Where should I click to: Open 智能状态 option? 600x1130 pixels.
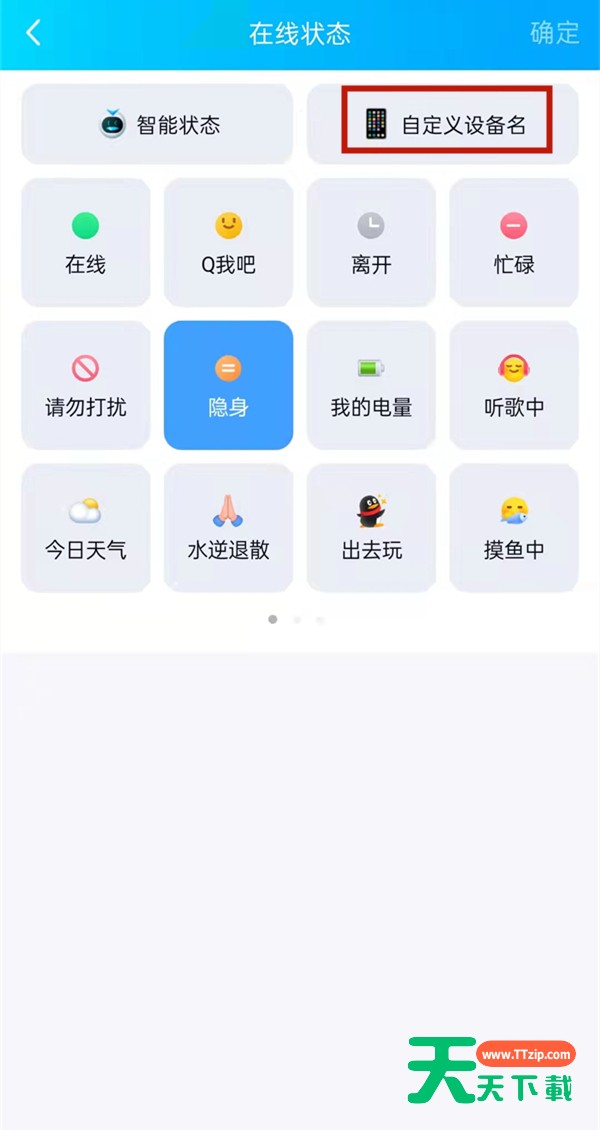click(158, 125)
